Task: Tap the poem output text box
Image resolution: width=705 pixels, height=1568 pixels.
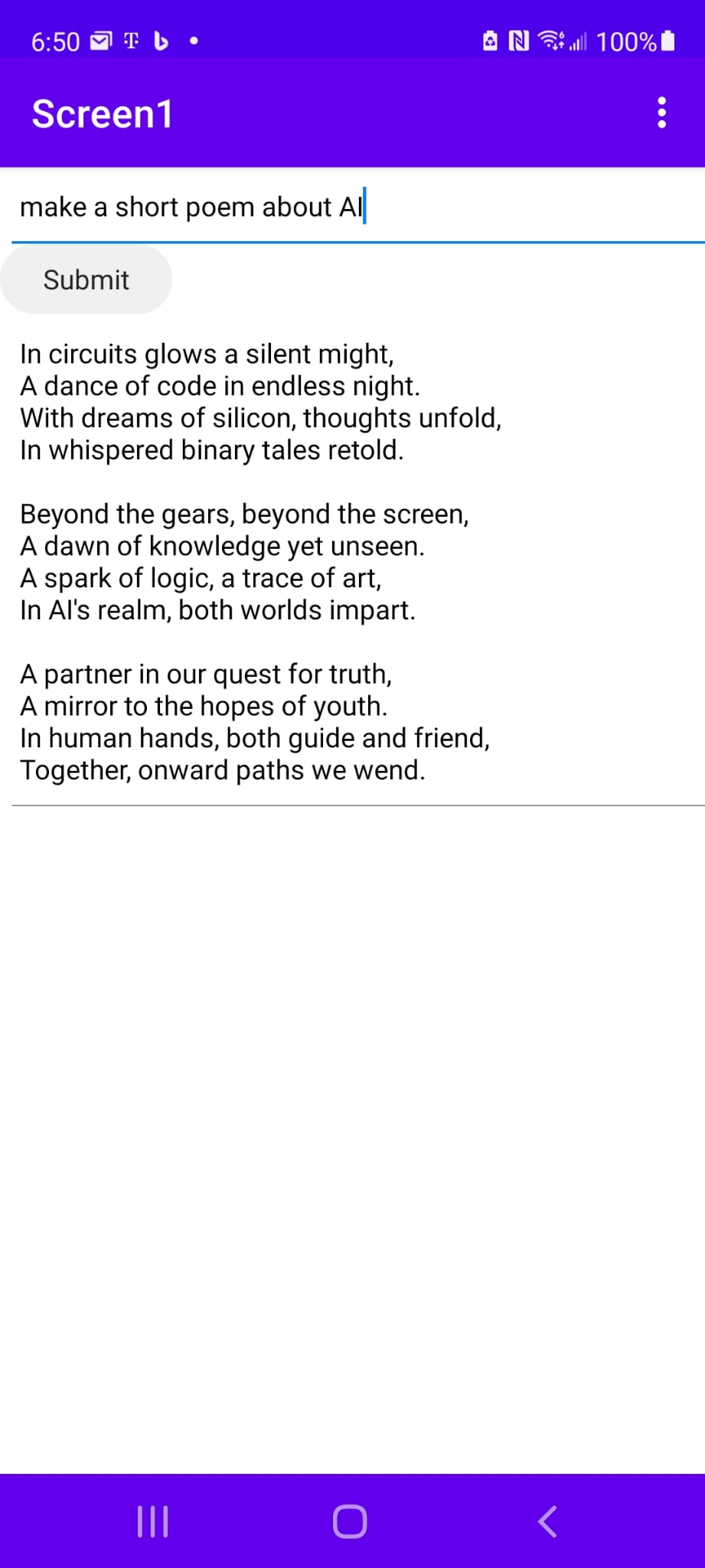Action: [358, 561]
